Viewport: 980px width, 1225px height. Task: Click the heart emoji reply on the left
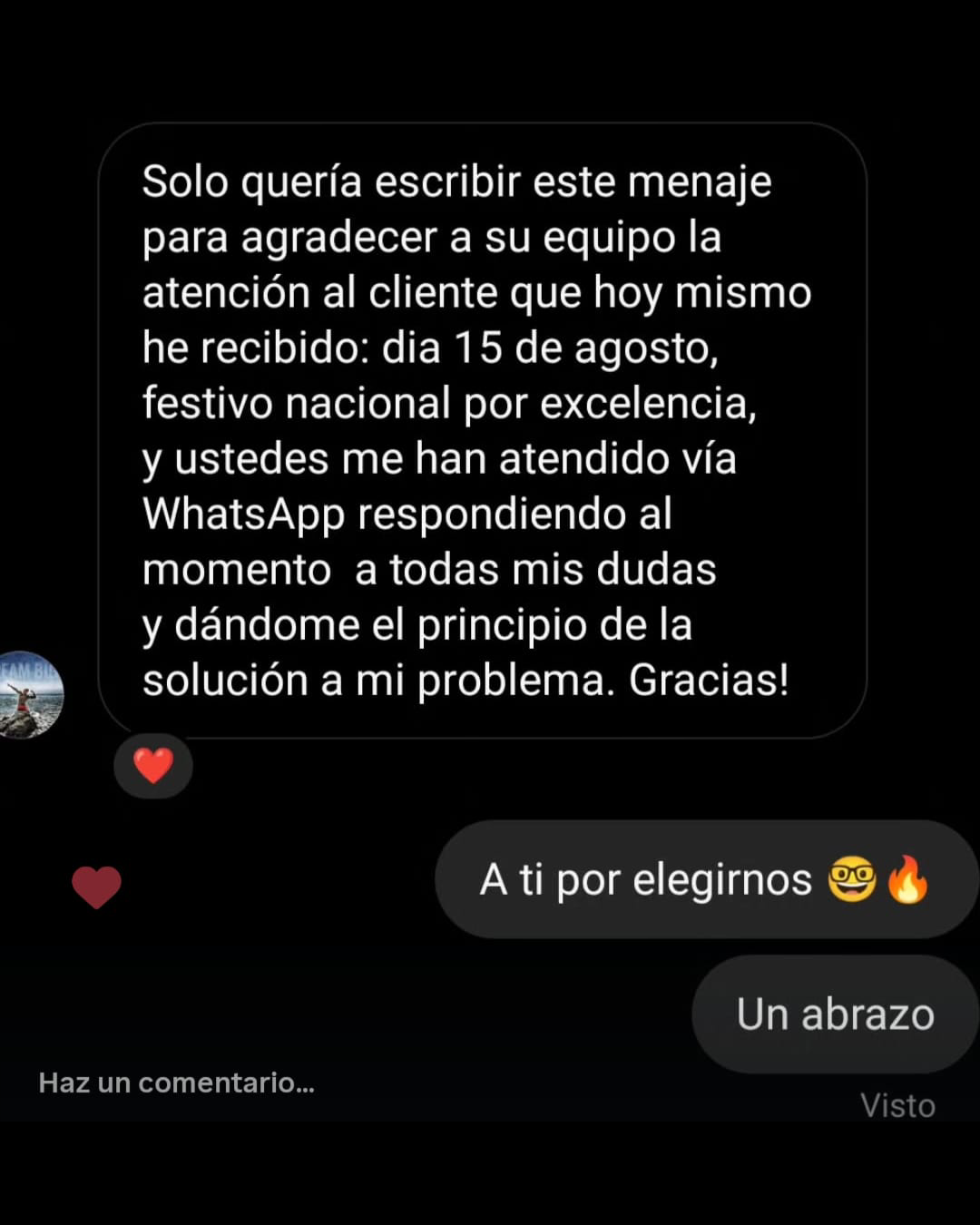pyautogui.click(x=95, y=885)
